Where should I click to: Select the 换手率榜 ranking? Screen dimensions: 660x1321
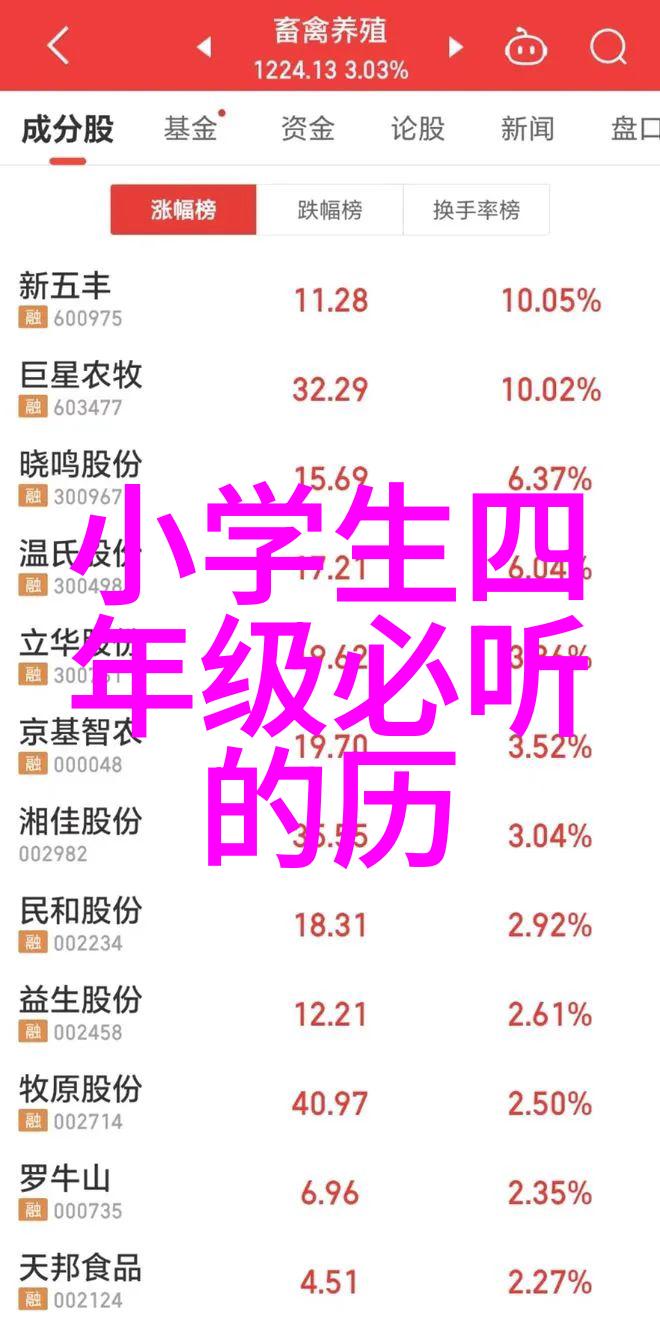[x=476, y=210]
